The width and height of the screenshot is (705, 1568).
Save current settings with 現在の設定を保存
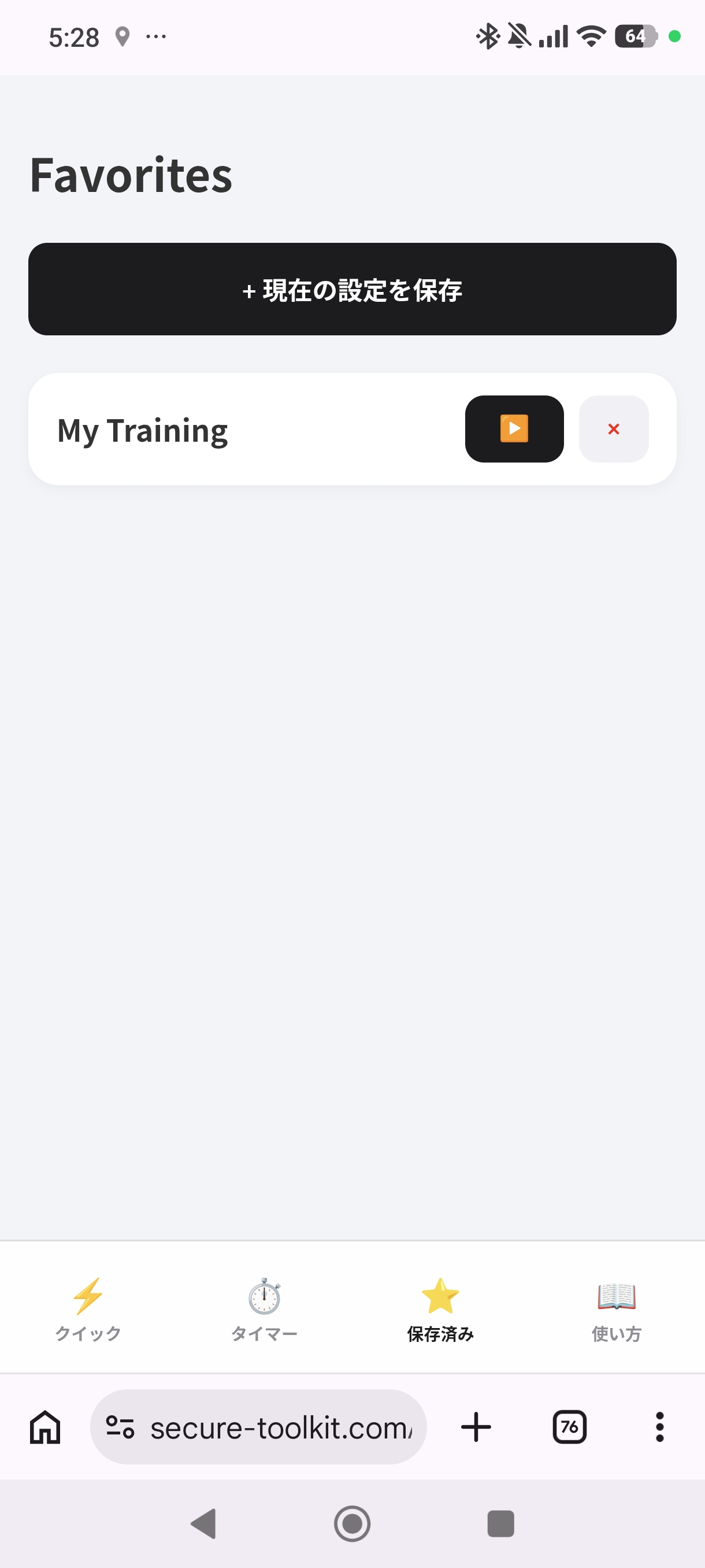[352, 289]
